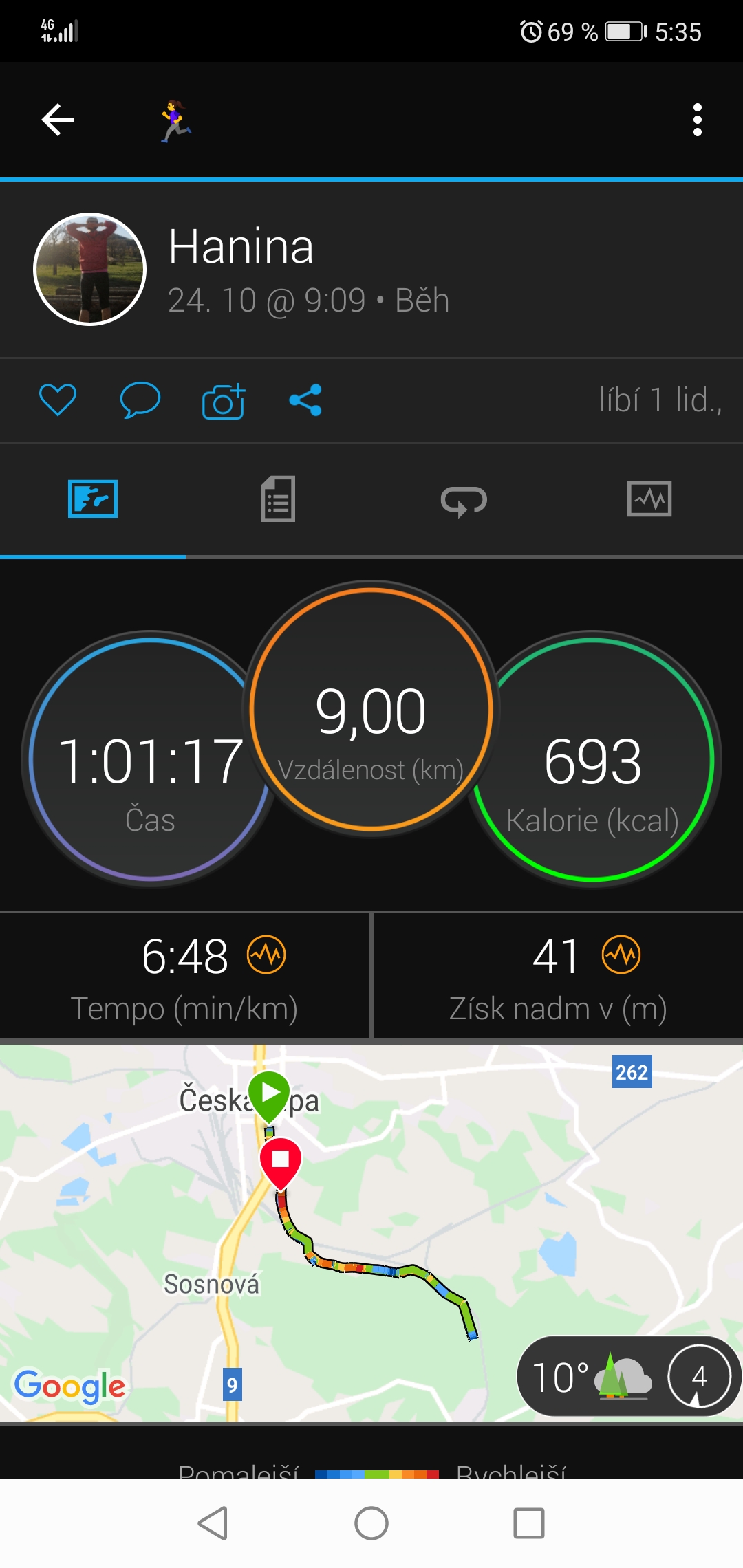Screen dimensions: 743x1568
Task: Open the three-dot overflow menu
Action: point(697,120)
